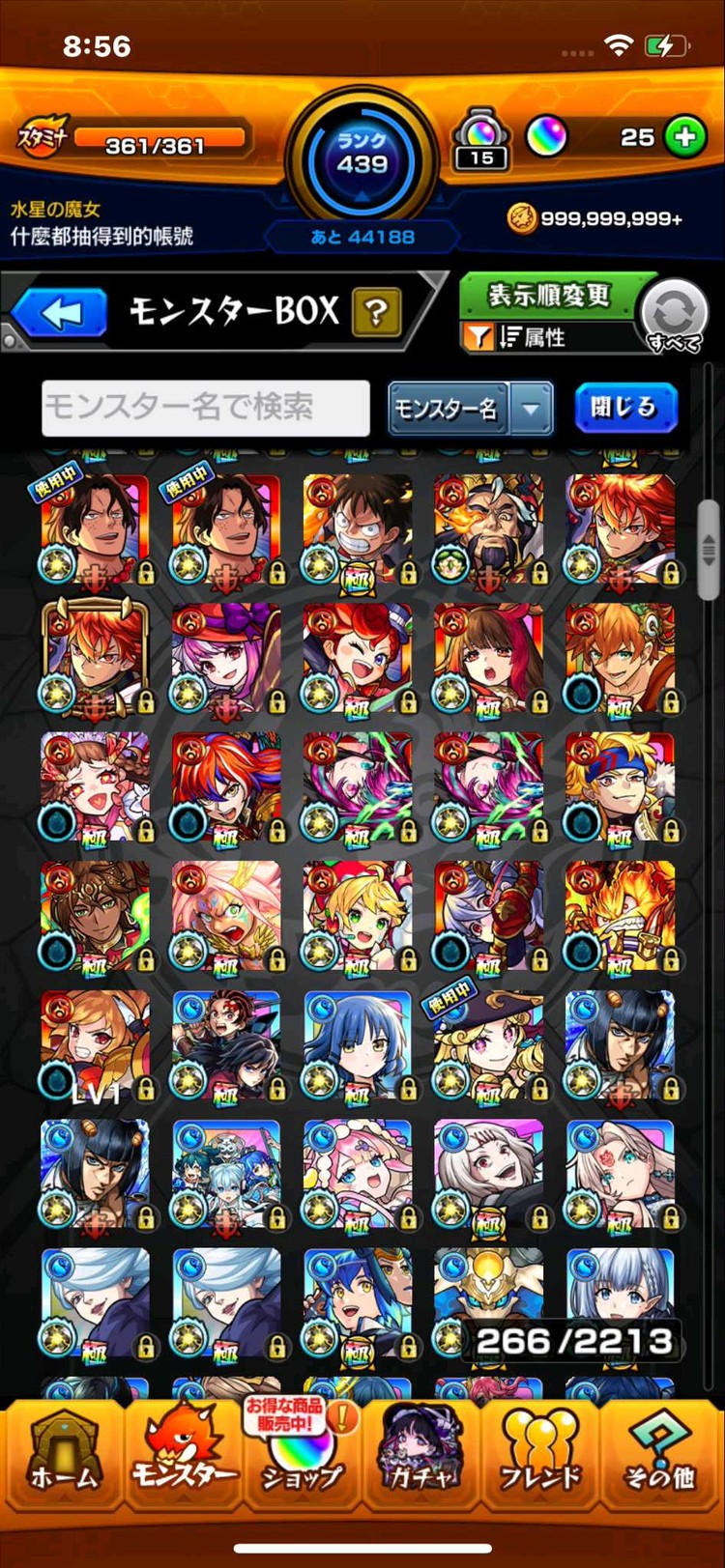
Task: Tap the 表示順変更 sort order button
Action: pos(549,296)
